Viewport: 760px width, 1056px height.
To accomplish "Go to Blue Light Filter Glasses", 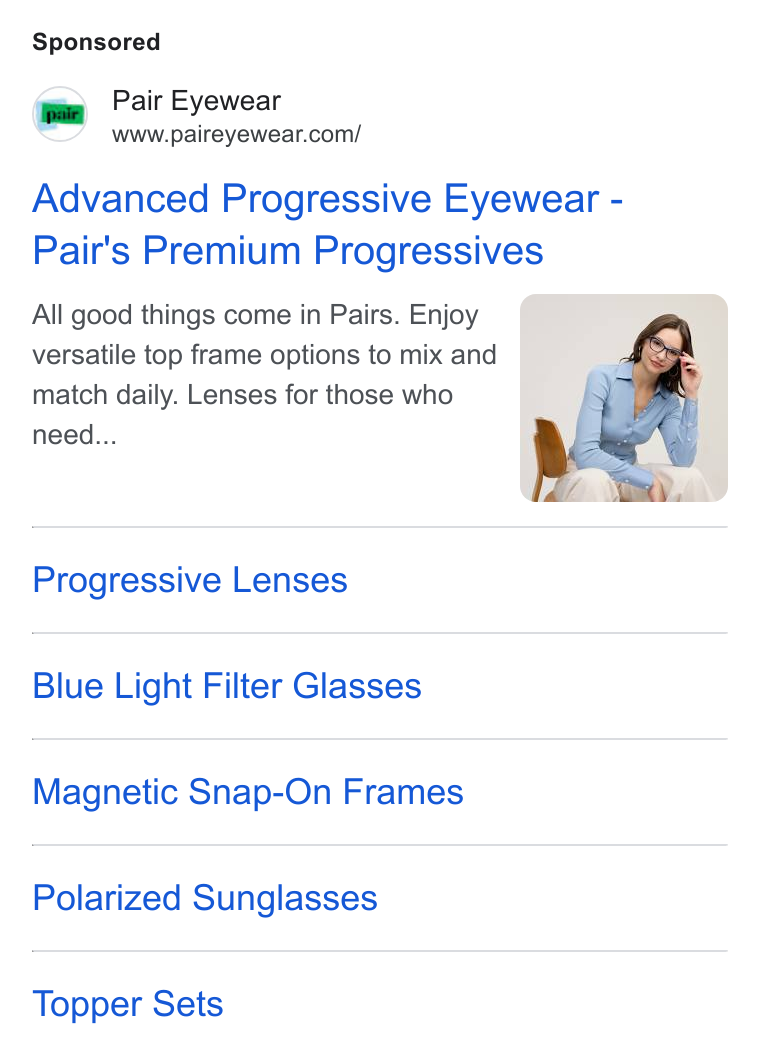I will click(227, 686).
